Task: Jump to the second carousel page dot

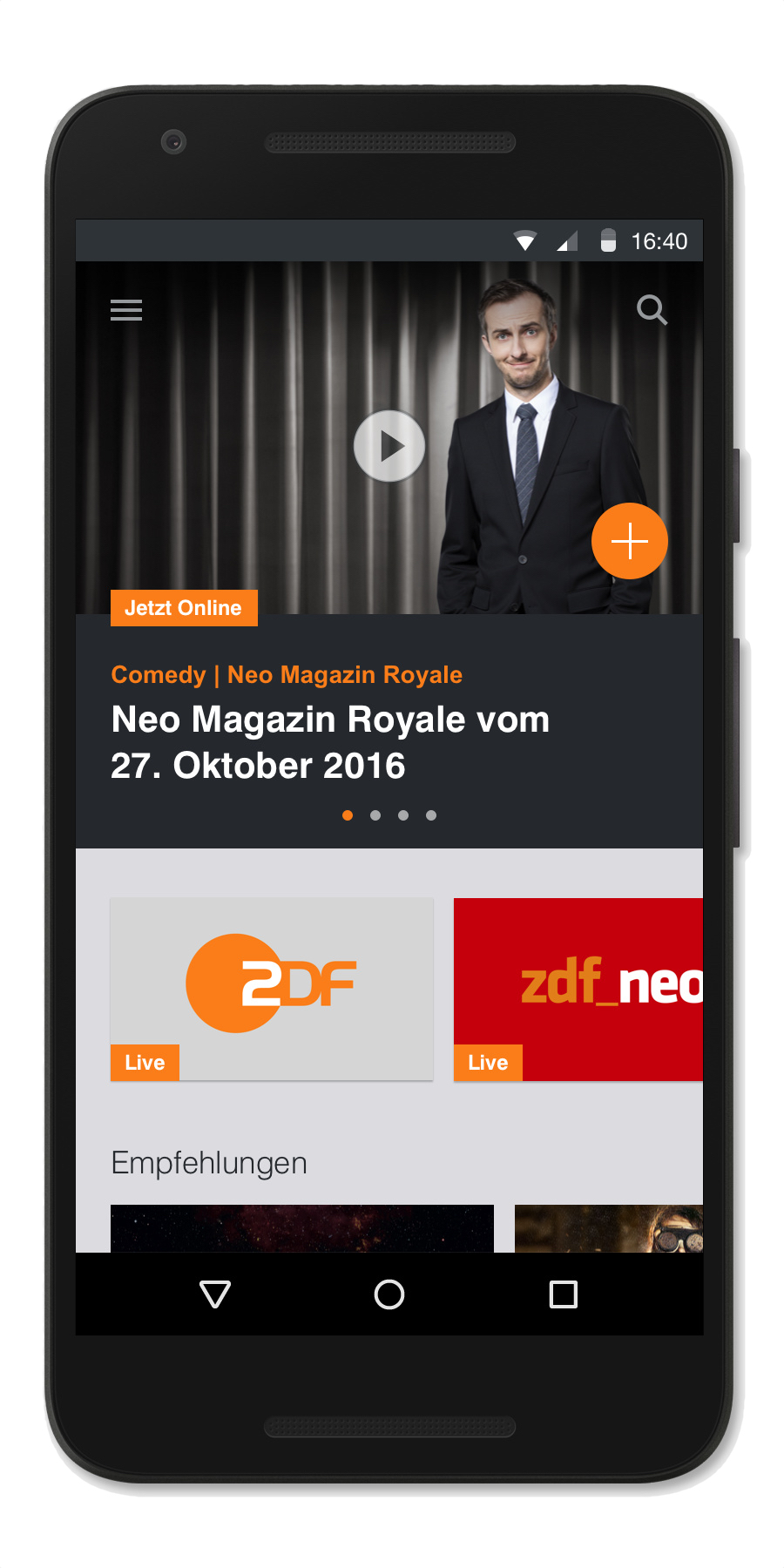Action: [x=375, y=815]
